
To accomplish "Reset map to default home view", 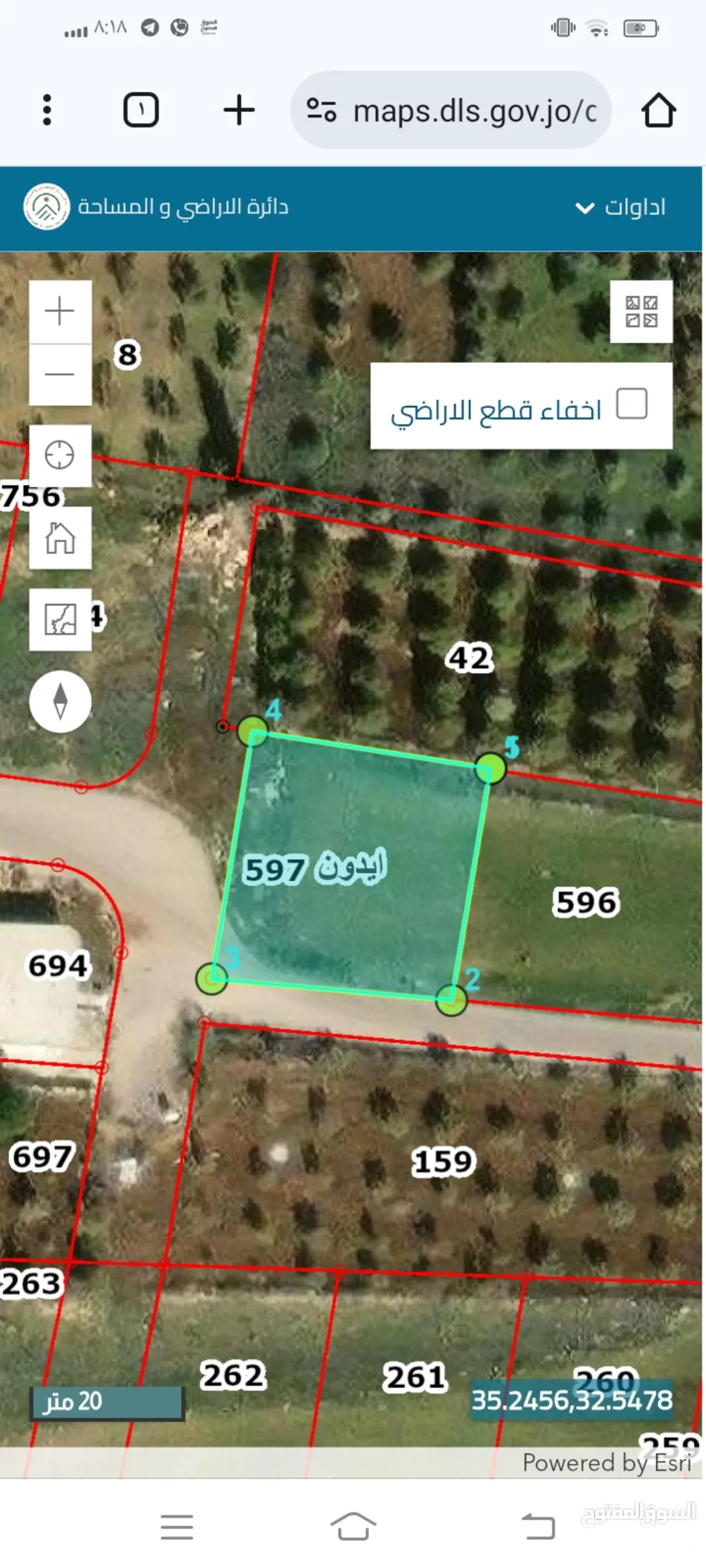I will click(60, 537).
